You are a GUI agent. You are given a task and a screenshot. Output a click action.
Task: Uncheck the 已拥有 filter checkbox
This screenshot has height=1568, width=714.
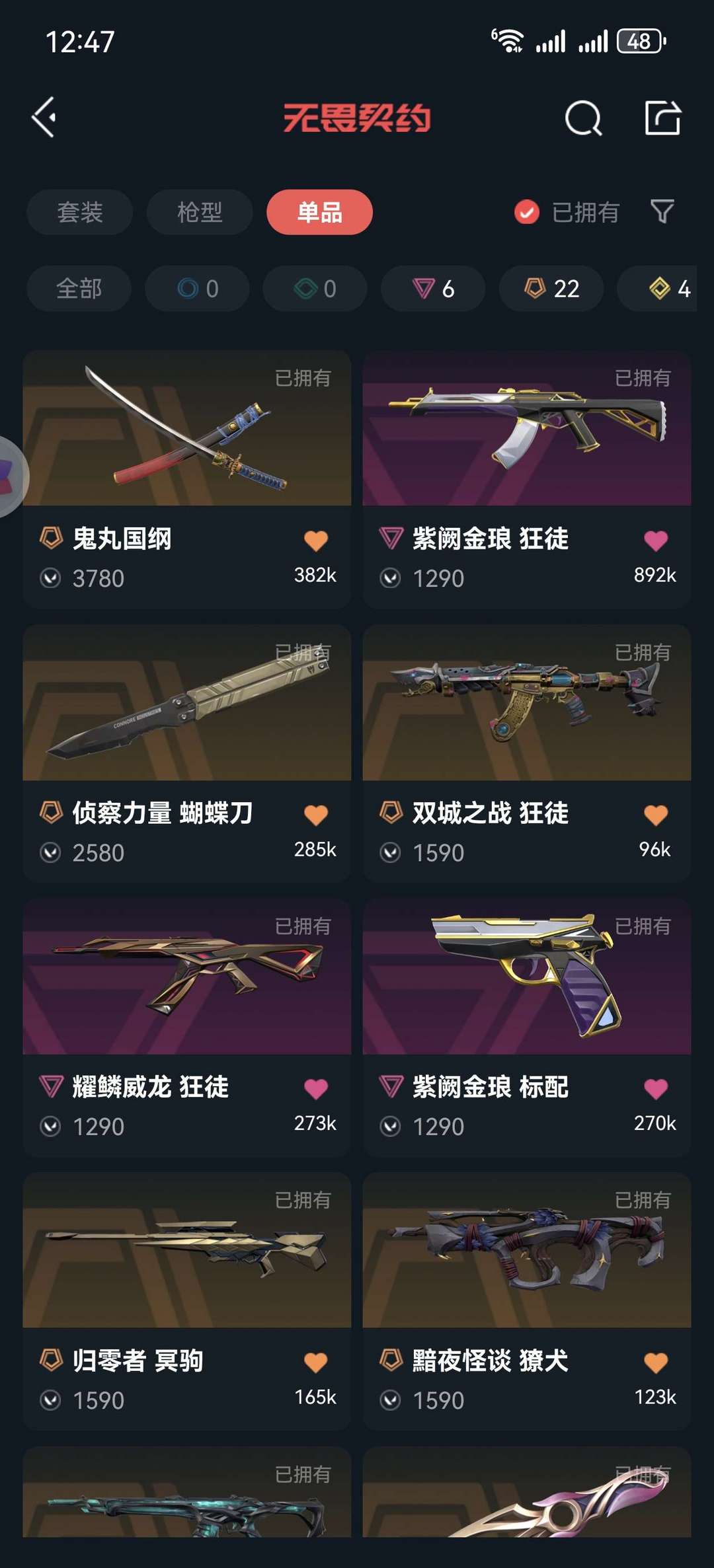[527, 212]
